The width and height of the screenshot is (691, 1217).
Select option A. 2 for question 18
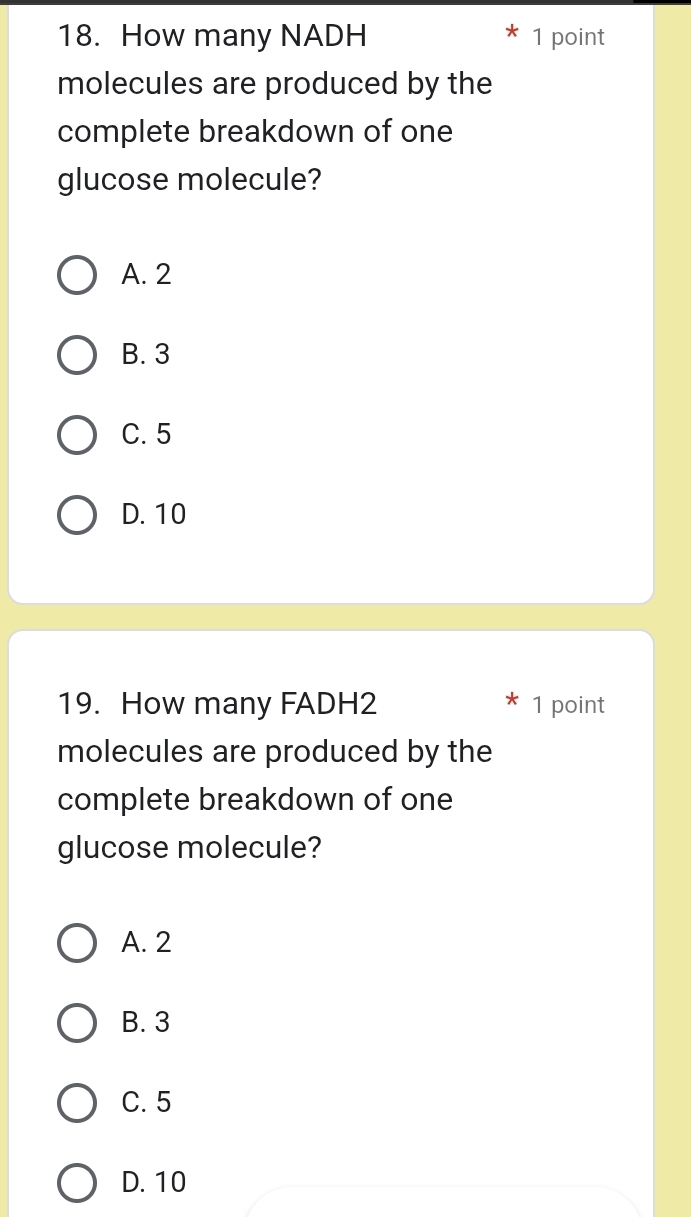[77, 275]
